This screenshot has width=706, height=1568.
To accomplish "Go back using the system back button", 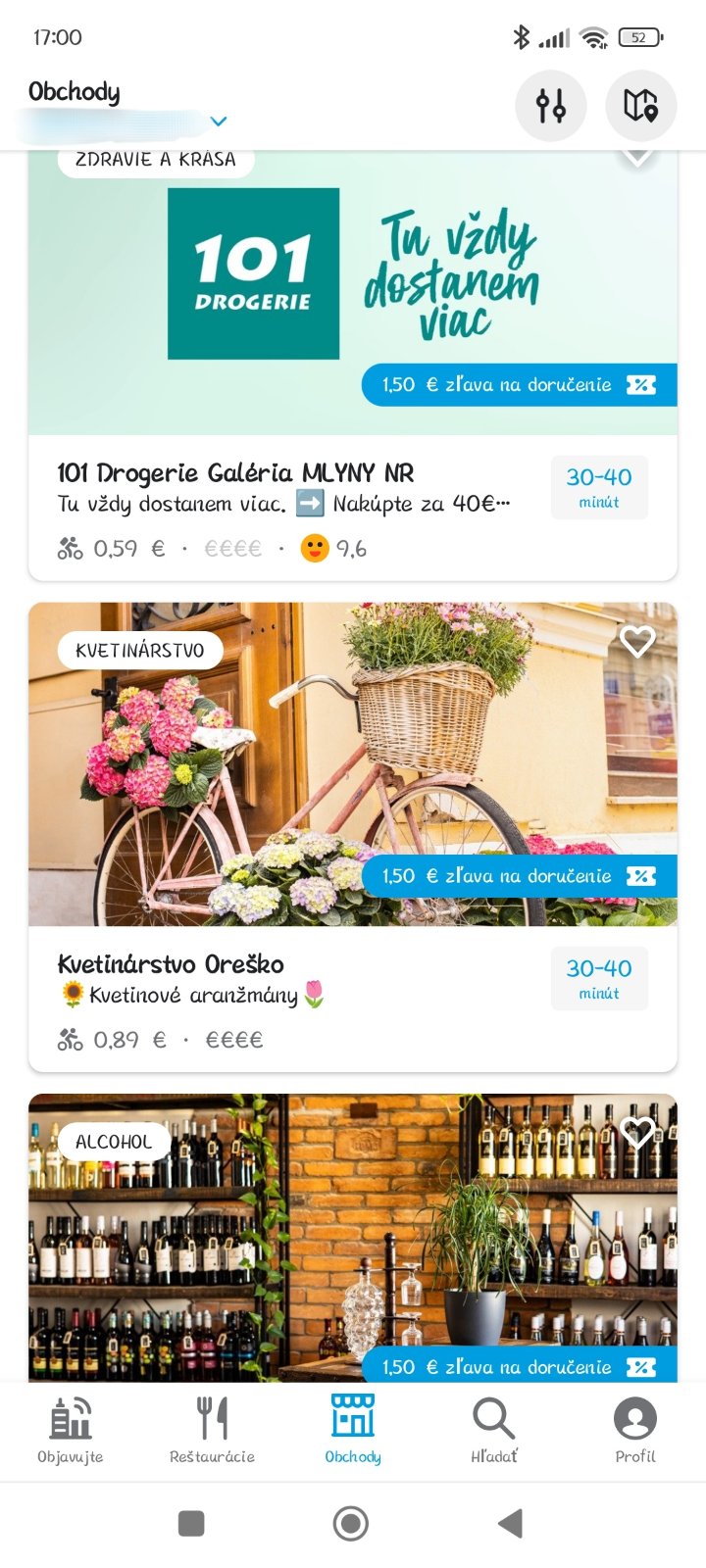I will [x=510, y=1524].
